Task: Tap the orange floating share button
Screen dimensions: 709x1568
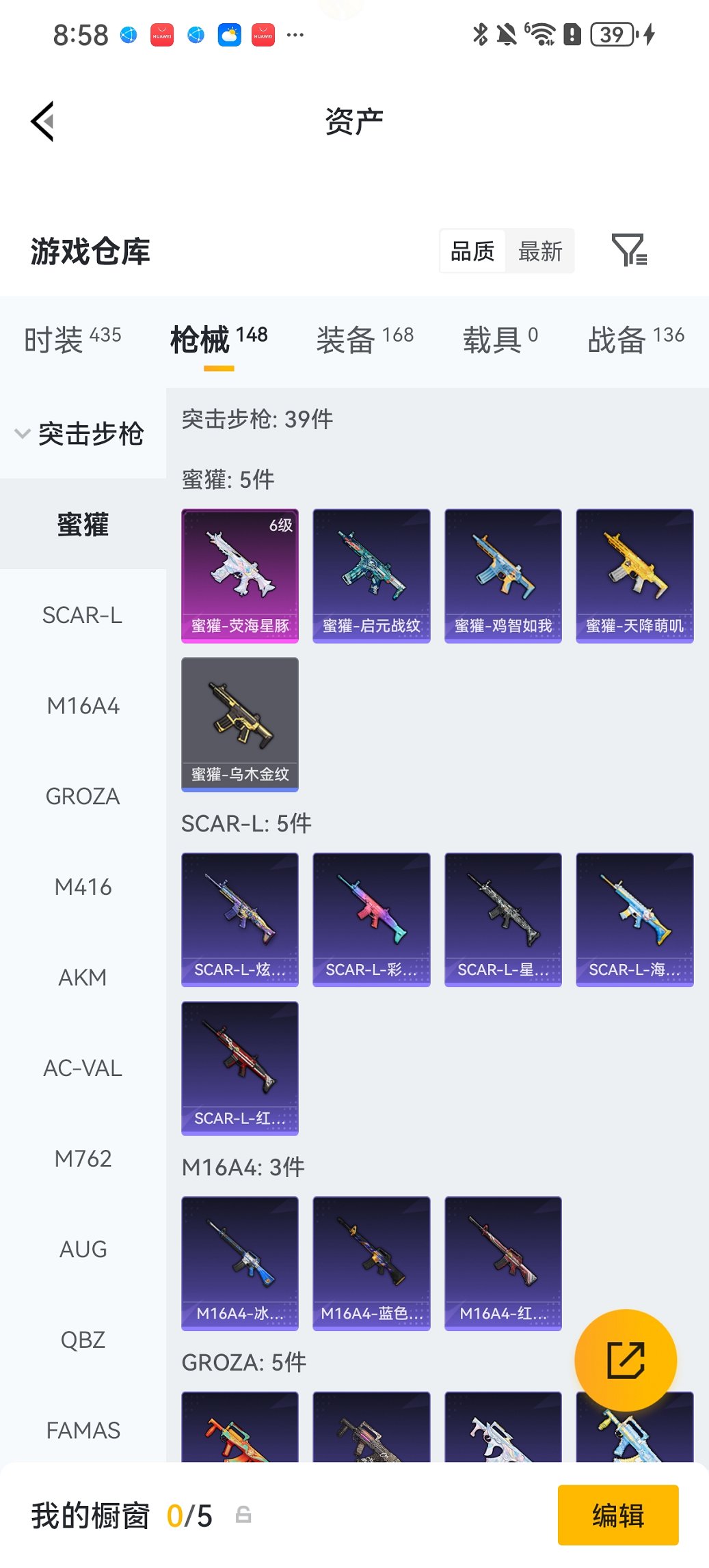Action: pos(626,1360)
